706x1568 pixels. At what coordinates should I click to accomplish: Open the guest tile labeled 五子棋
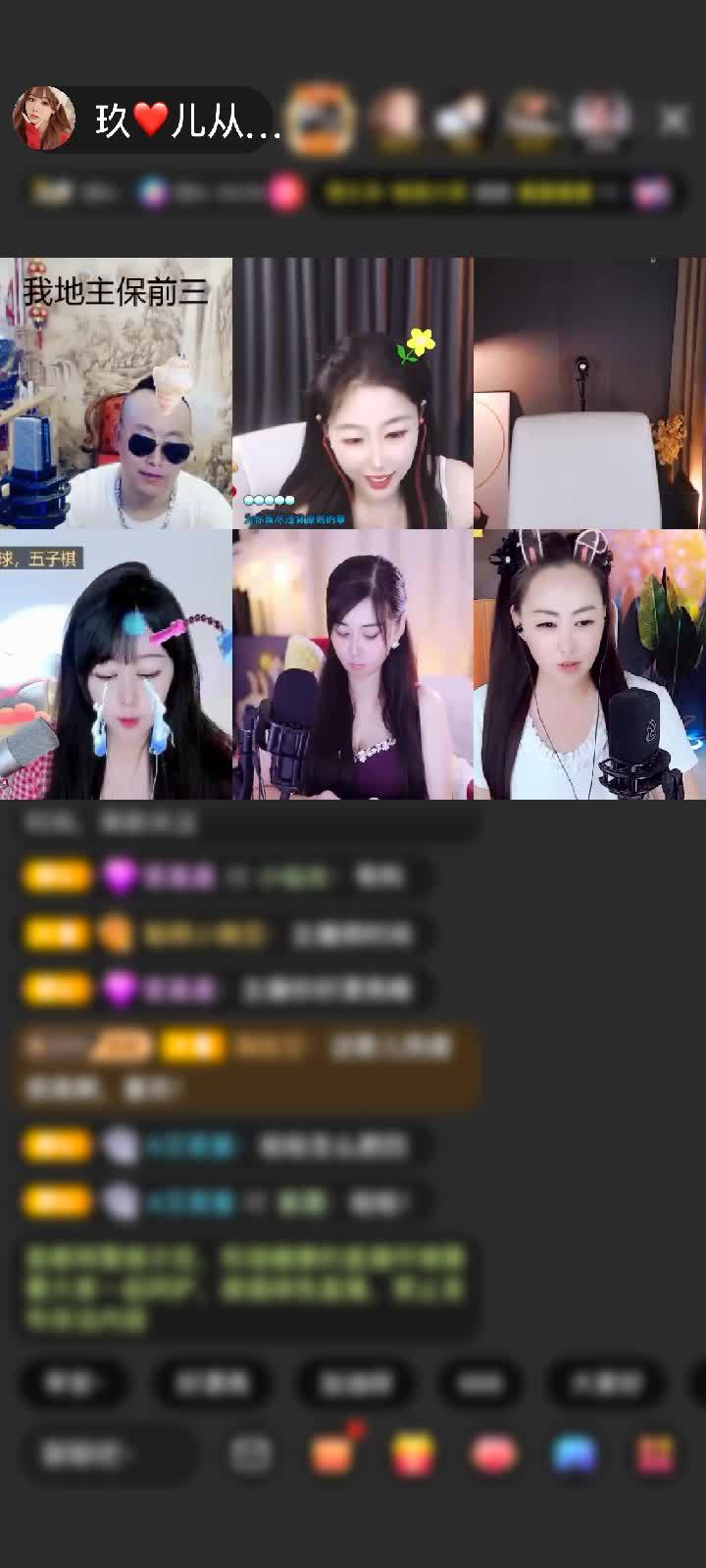click(116, 665)
